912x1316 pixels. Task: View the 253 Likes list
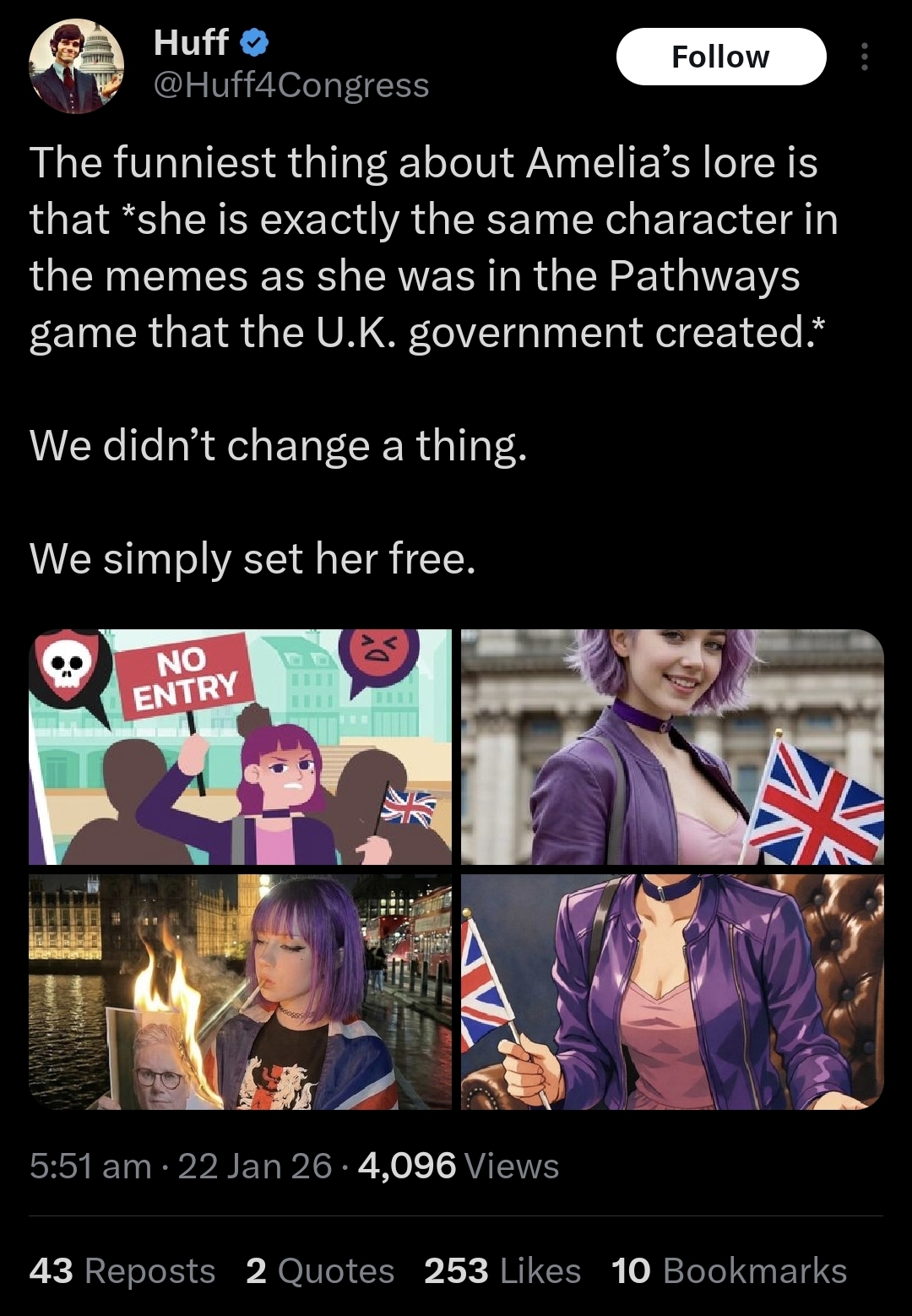click(502, 1270)
